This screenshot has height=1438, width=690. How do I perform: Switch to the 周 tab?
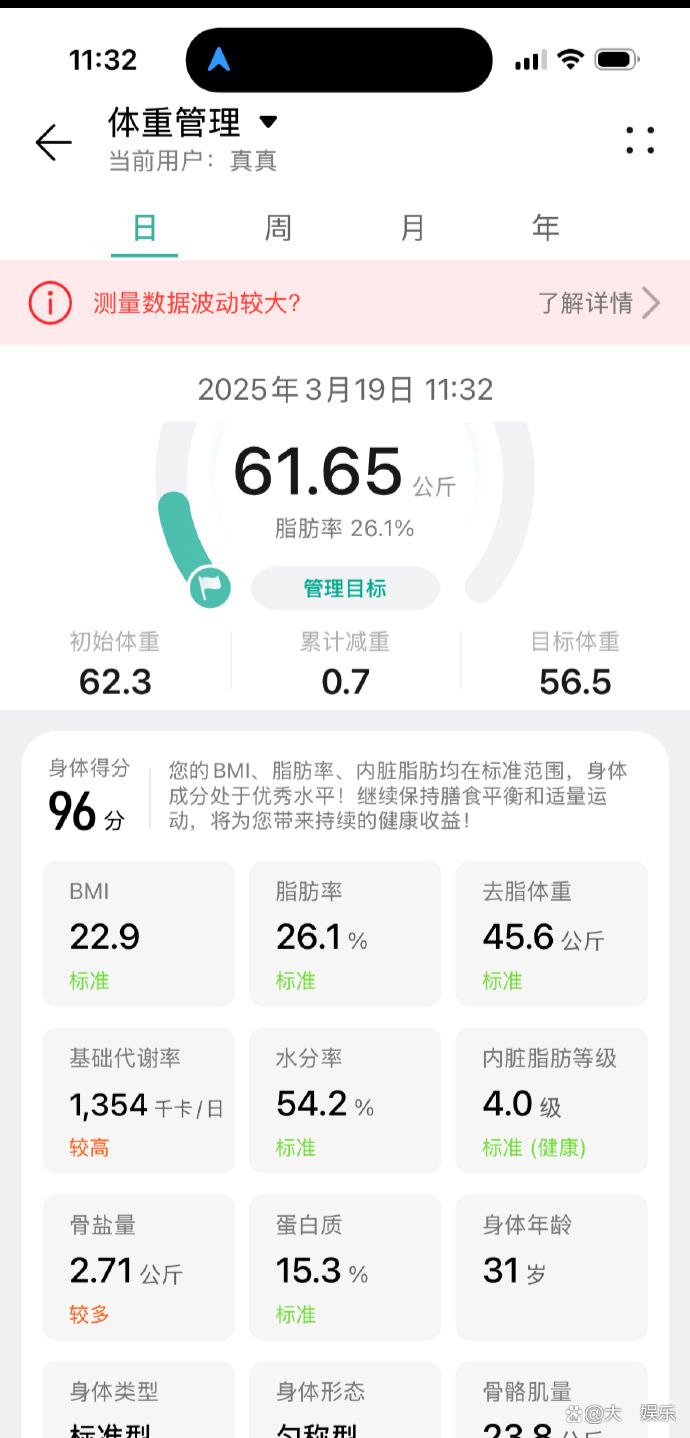(x=278, y=228)
